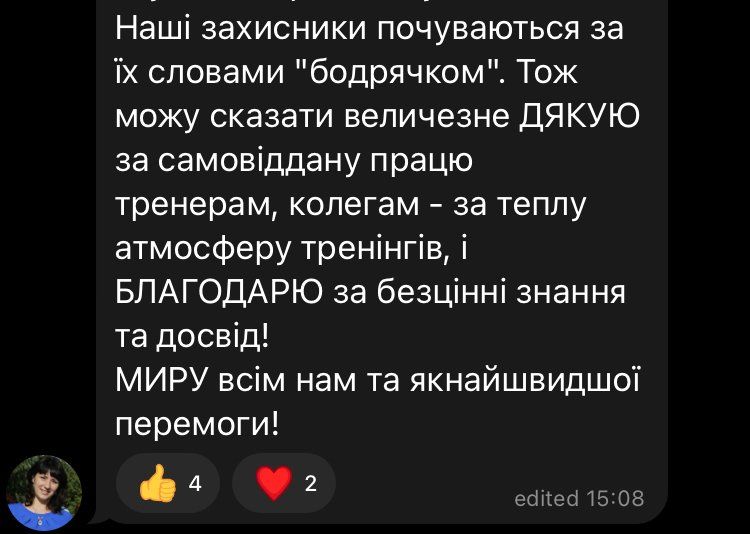This screenshot has height=534, width=750.
Task: Tap the red heart reaction with 2 votes
Action: [284, 484]
